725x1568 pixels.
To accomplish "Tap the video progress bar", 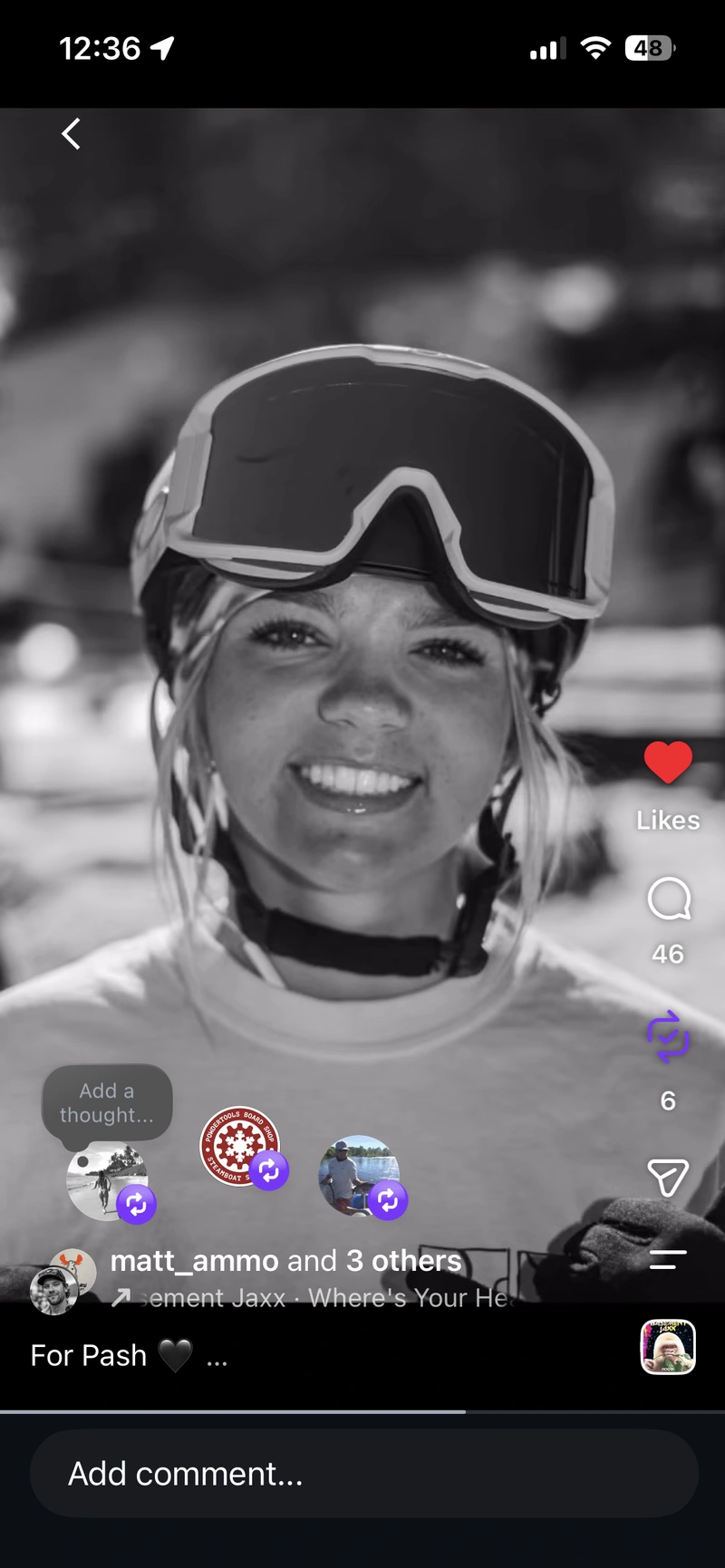I will coord(362,1411).
